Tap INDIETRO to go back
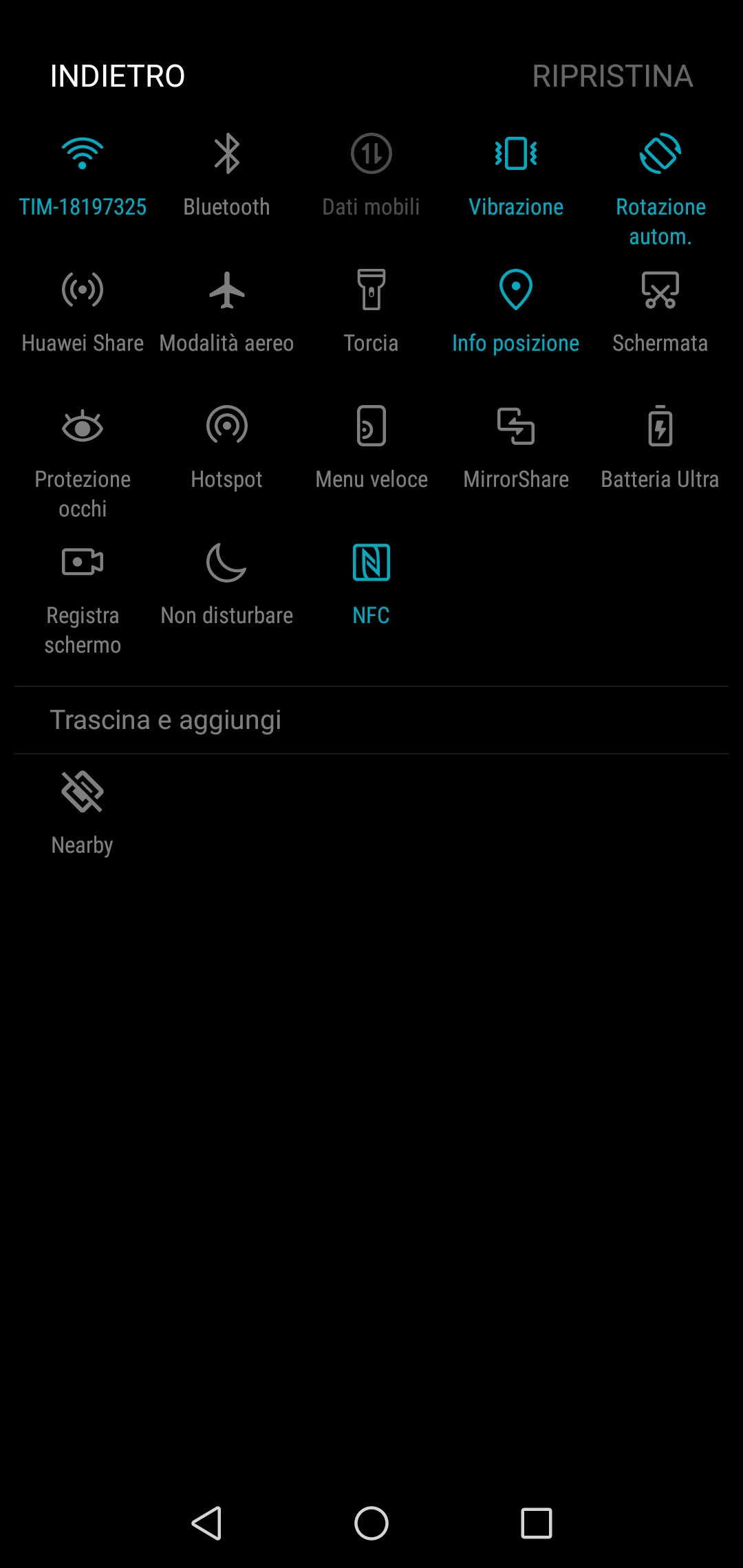The image size is (743, 1568). pyautogui.click(x=118, y=76)
